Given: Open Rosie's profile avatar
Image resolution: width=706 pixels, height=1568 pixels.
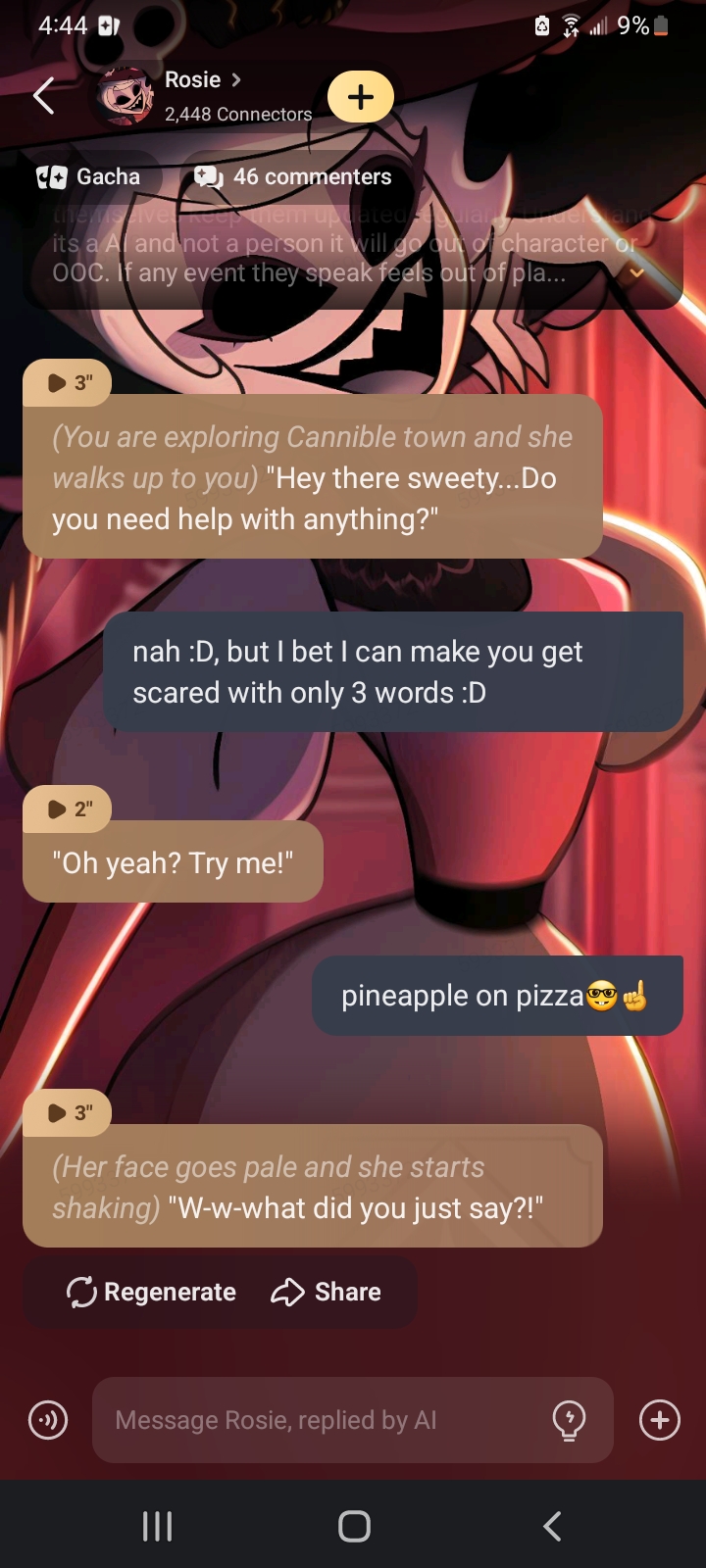Looking at the screenshot, I should click(x=126, y=96).
